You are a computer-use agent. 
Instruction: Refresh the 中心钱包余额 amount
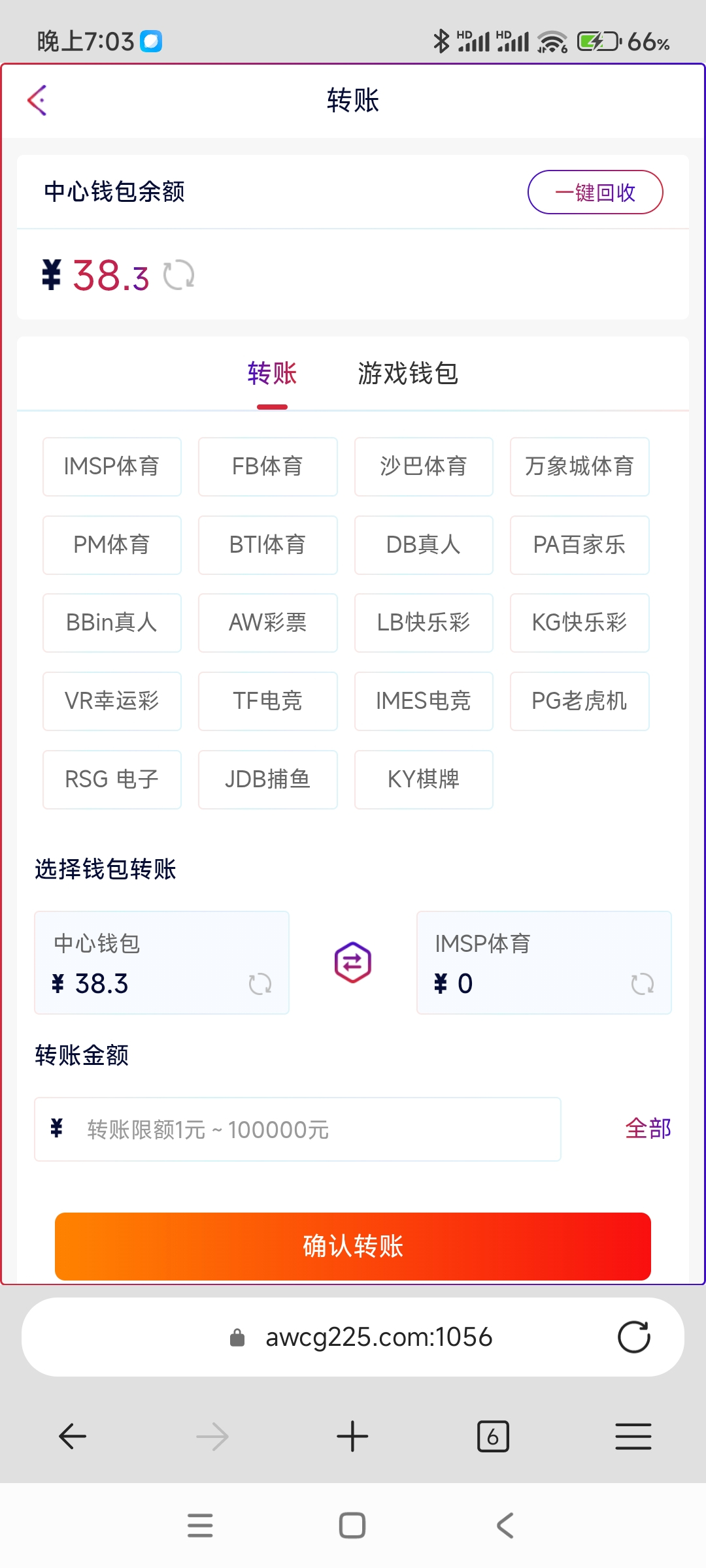(x=178, y=275)
